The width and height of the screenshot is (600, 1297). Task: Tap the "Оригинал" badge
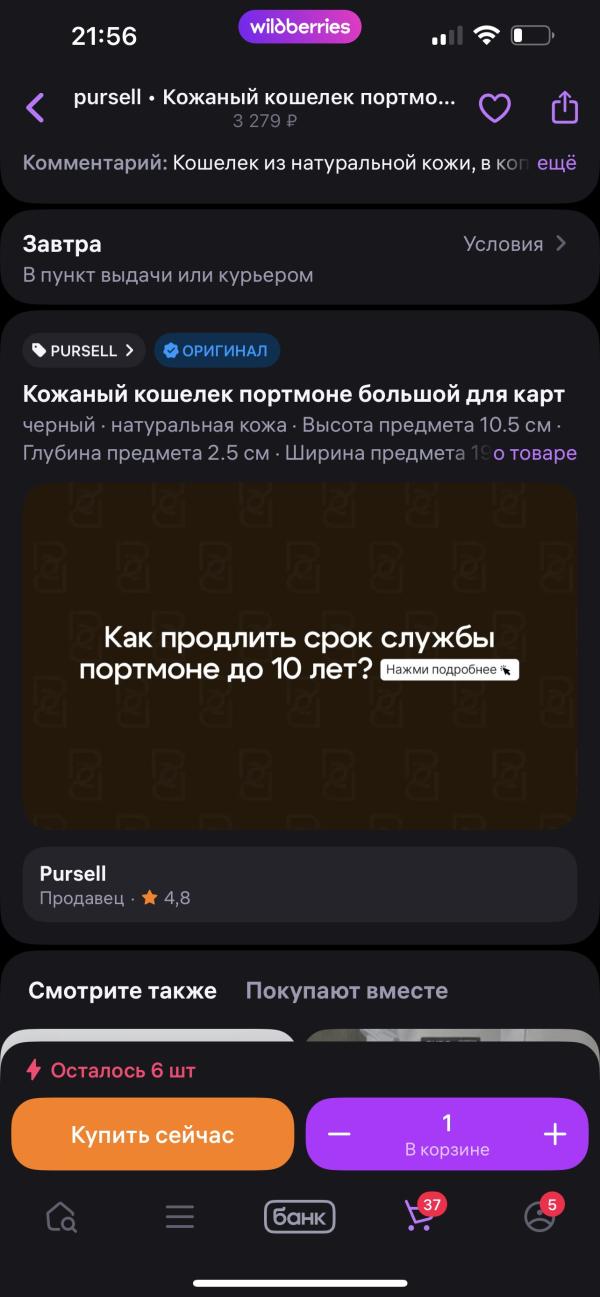217,350
